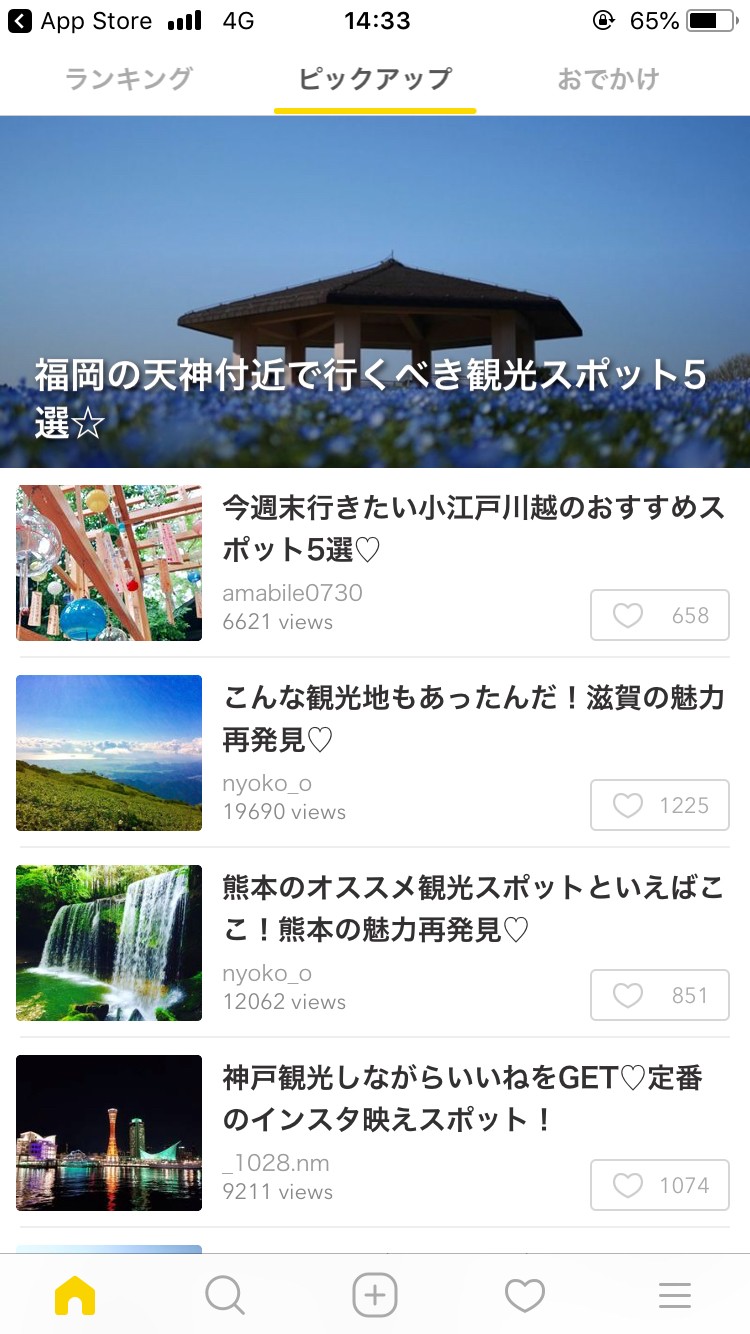Like the 滋賀 article with 1225 likes
750x1334 pixels.
660,805
